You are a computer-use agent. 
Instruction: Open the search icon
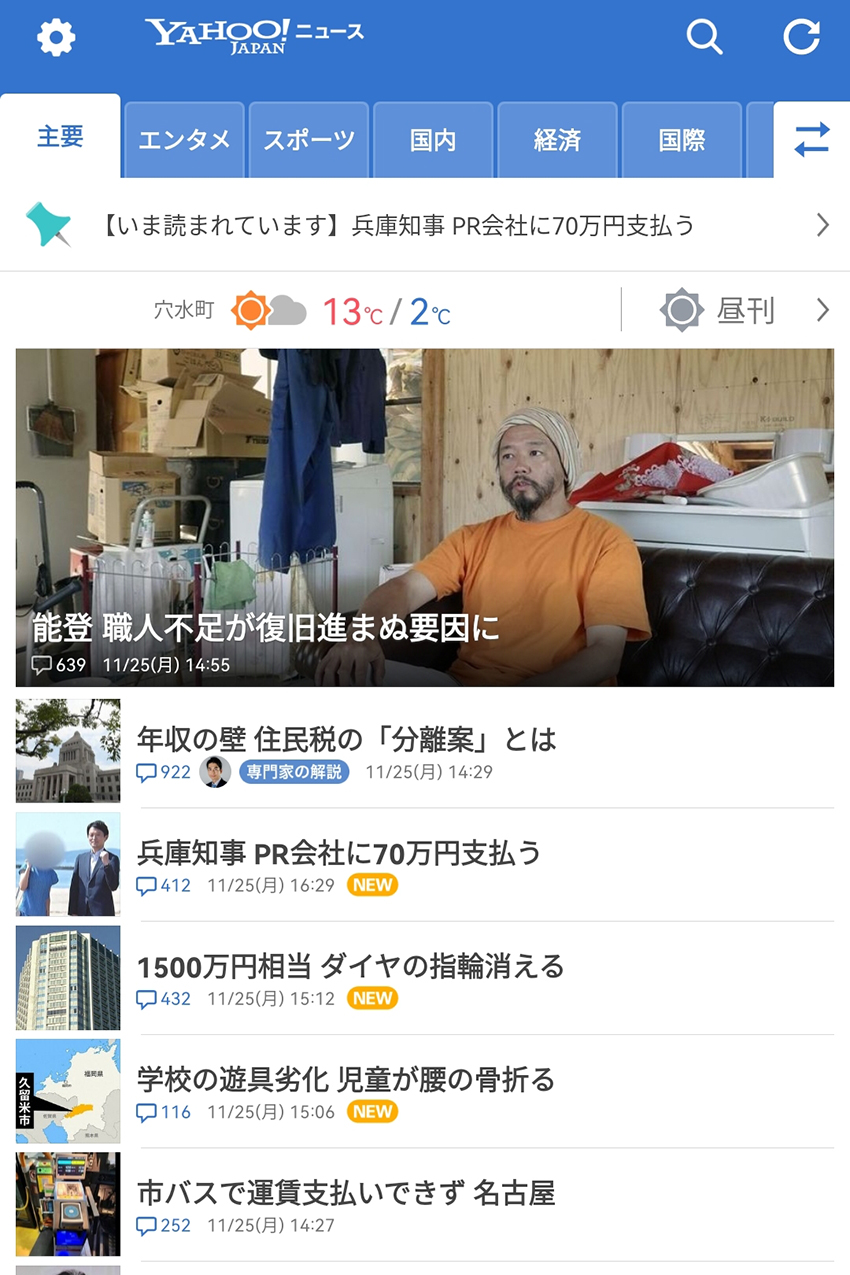point(705,37)
